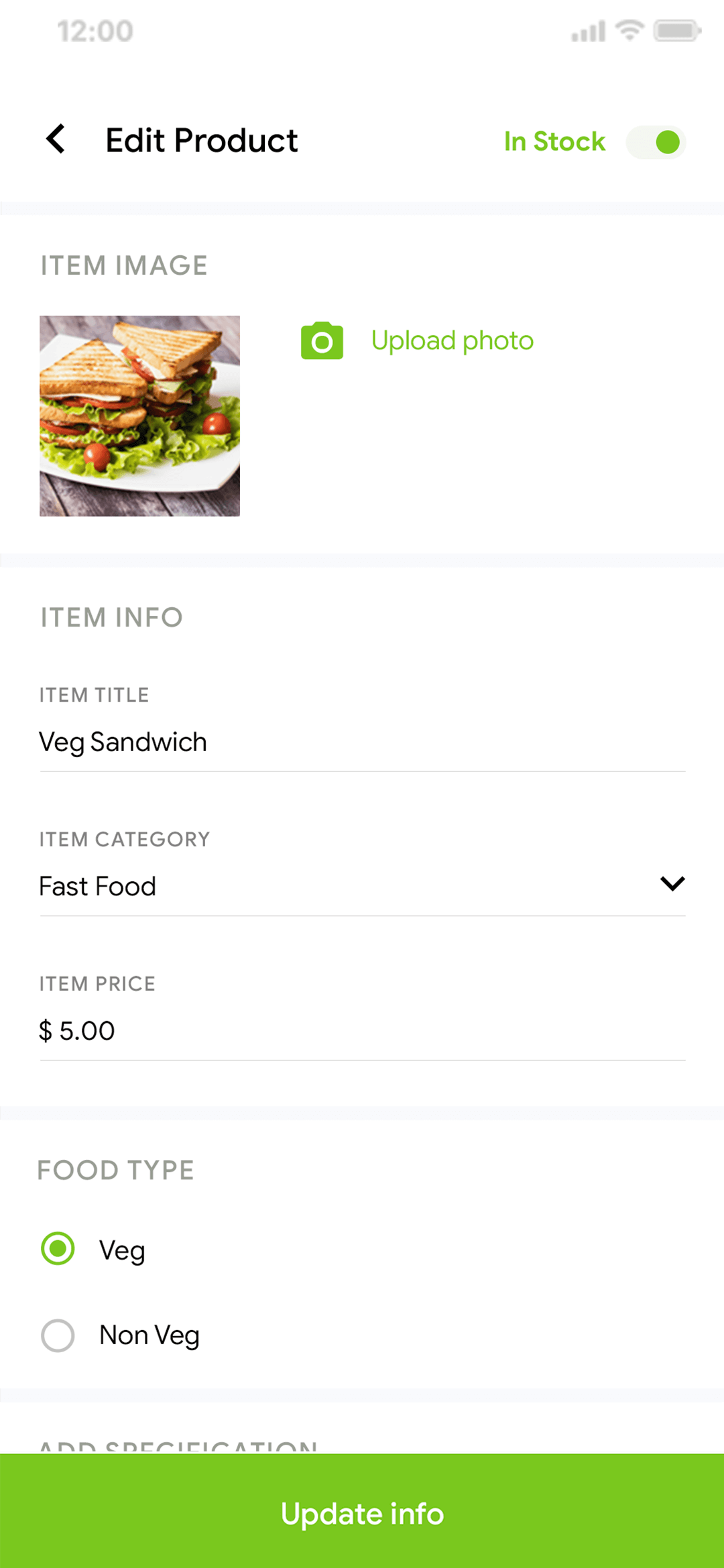Select the Veg radio button
The width and height of the screenshot is (724, 1568).
[x=58, y=1248]
